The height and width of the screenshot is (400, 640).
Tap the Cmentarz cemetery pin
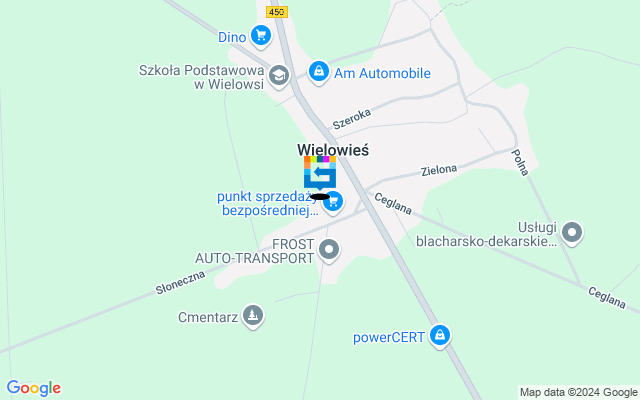254,316
